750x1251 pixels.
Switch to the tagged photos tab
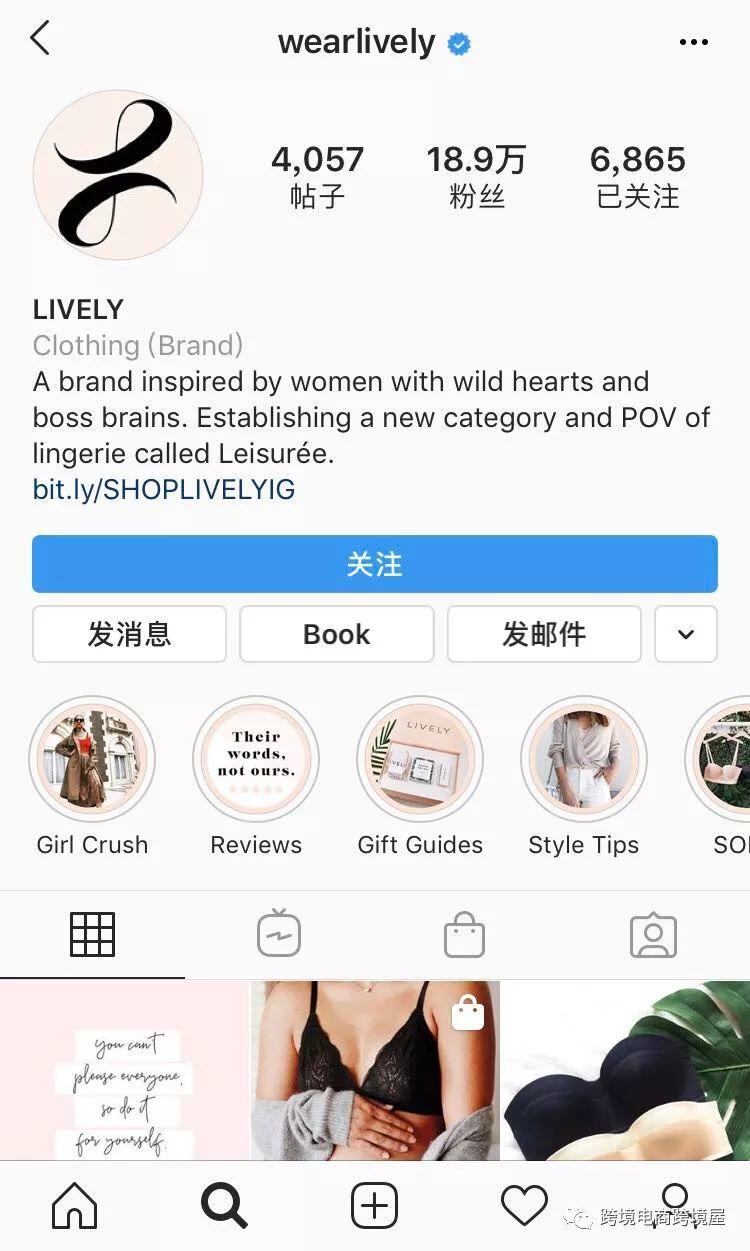tap(653, 935)
